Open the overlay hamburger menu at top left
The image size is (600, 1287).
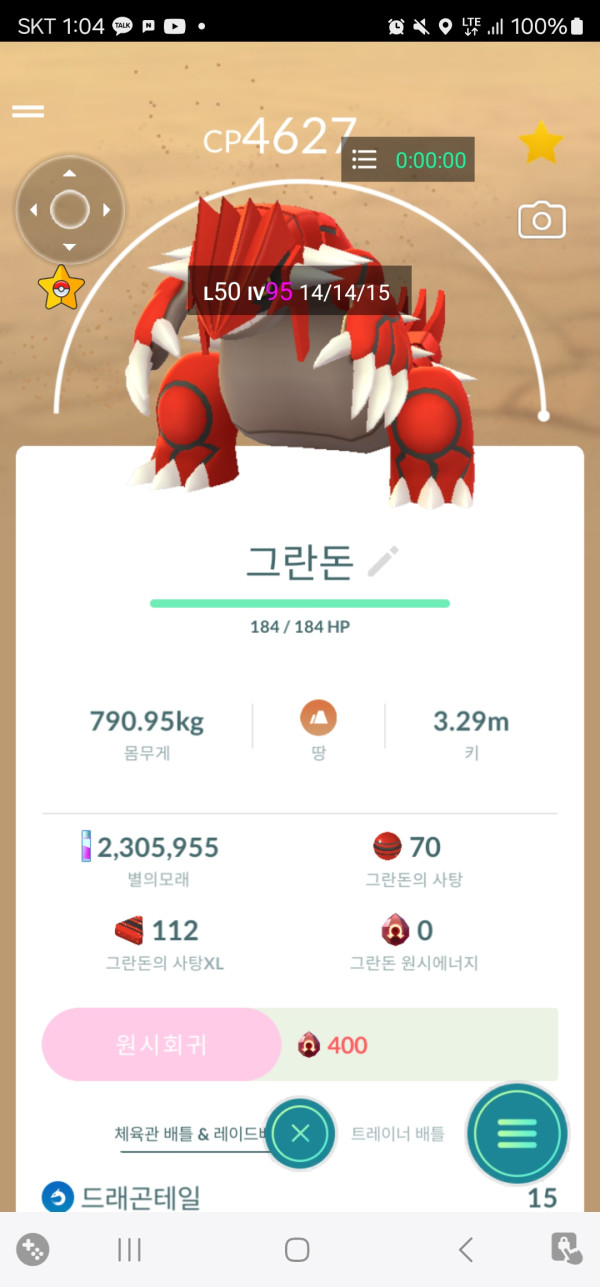click(28, 111)
